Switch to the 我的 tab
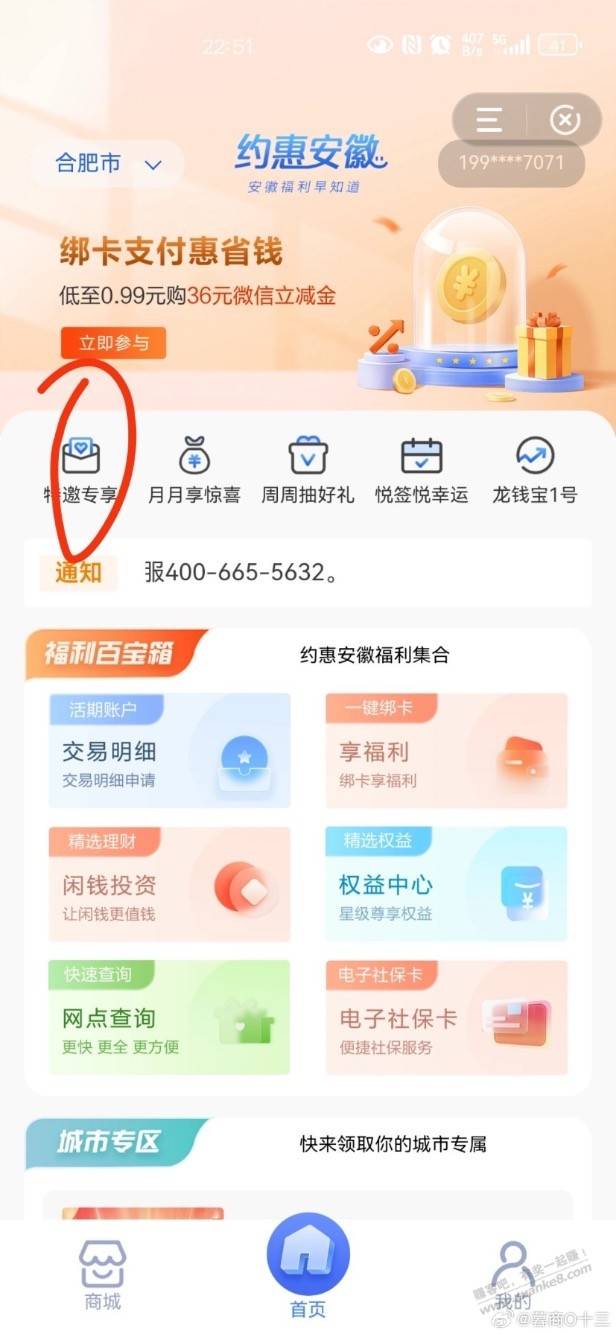The image size is (616, 1334). [x=513, y=1276]
